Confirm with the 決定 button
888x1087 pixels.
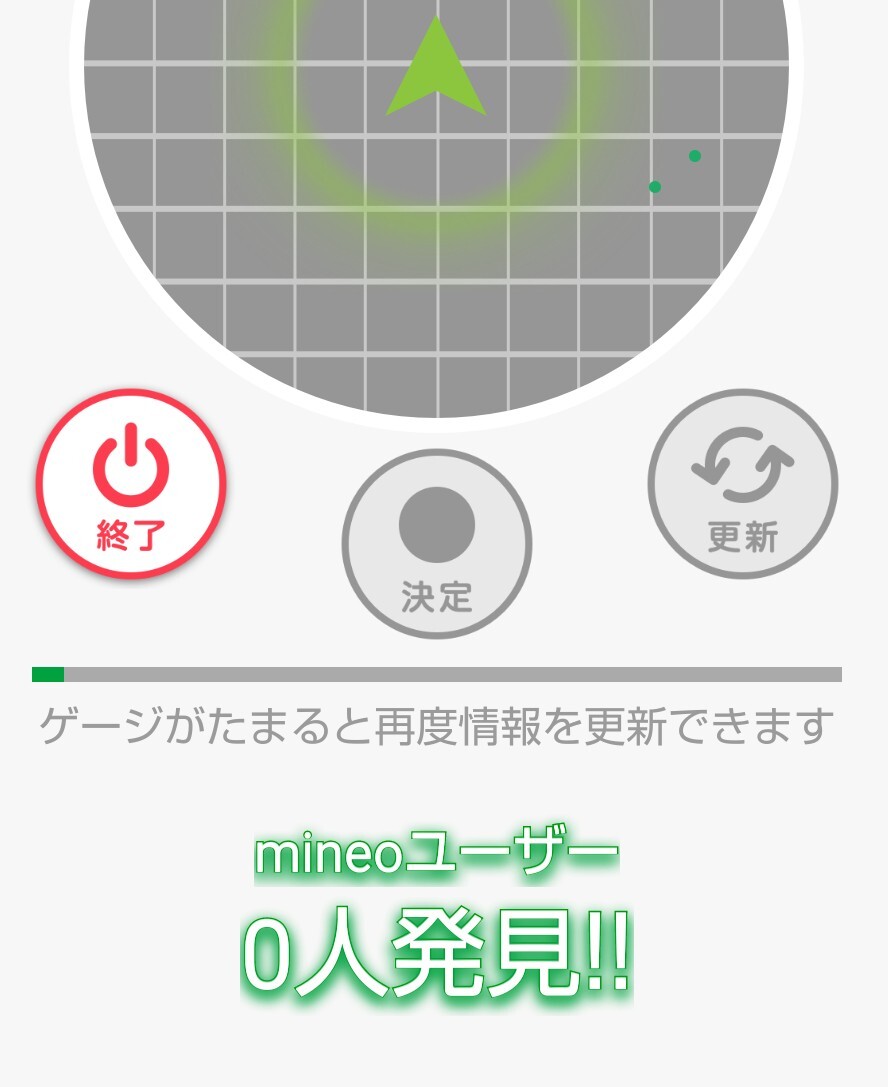(x=437, y=544)
